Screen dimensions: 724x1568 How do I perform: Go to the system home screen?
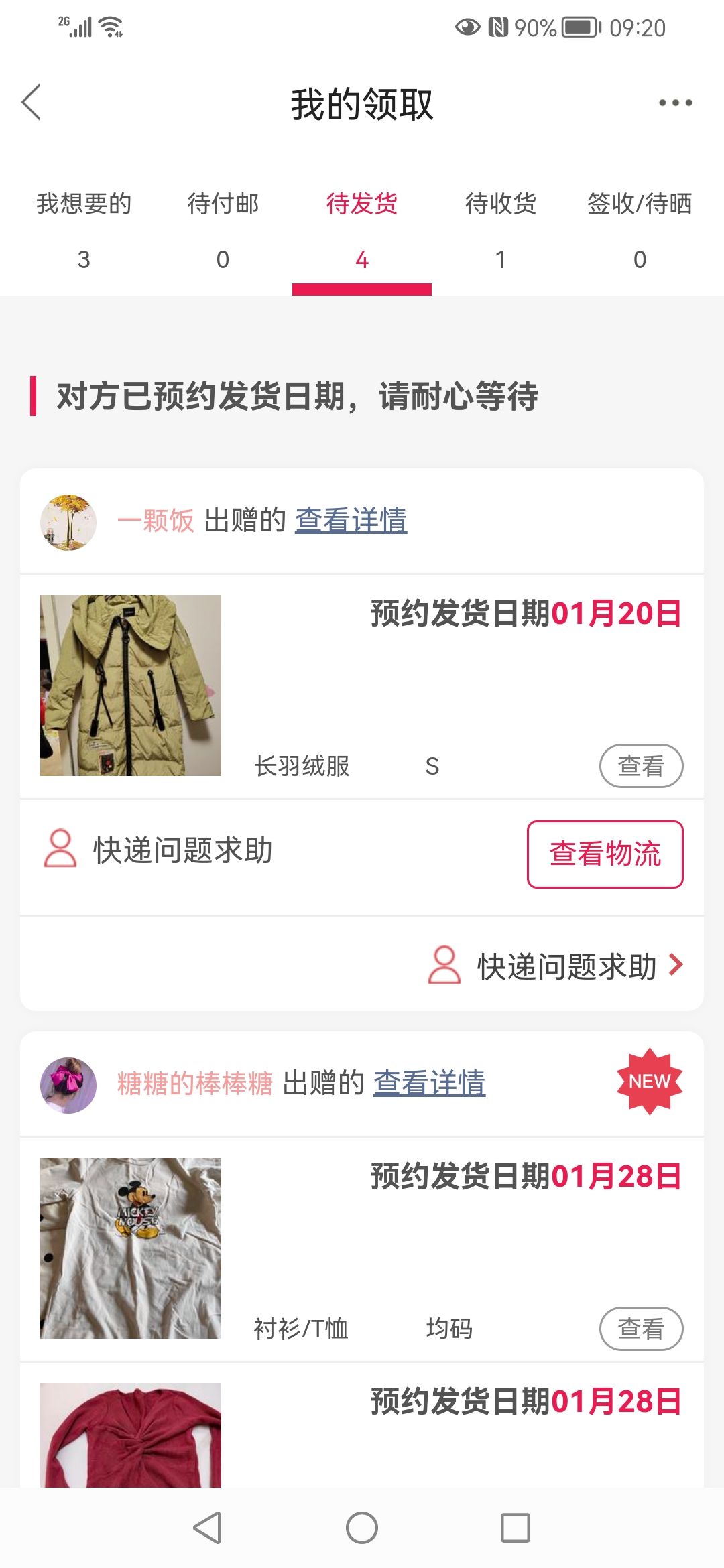(x=362, y=1528)
